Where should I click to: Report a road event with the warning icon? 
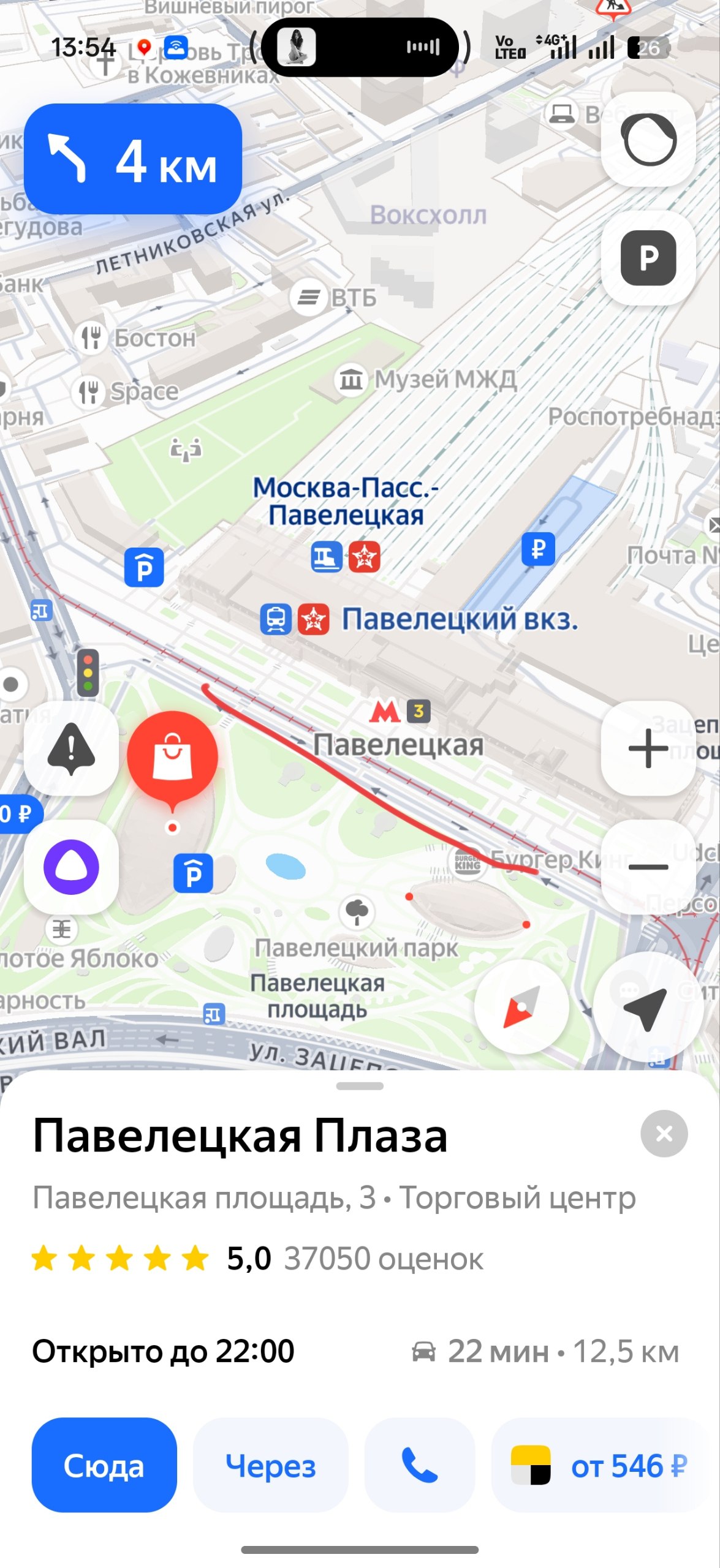coord(71,748)
